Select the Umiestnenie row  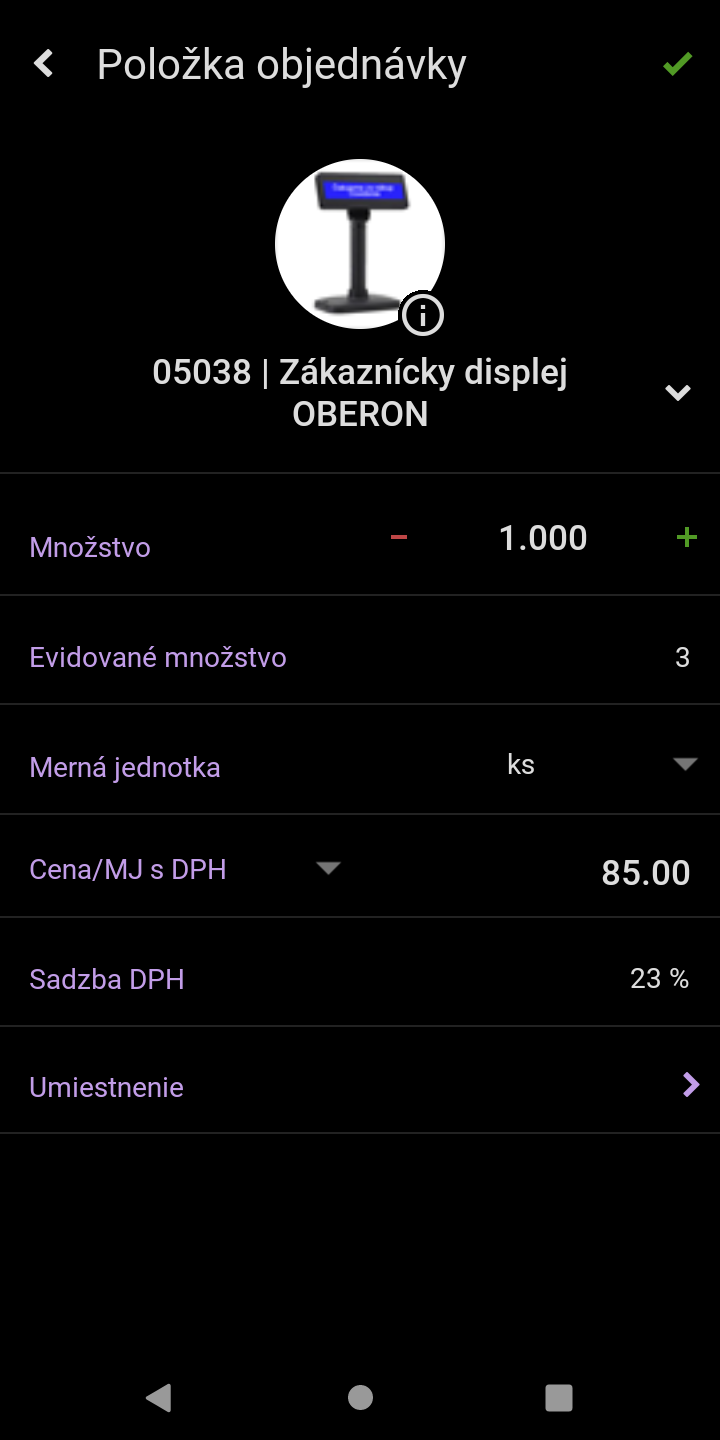click(107, 1086)
